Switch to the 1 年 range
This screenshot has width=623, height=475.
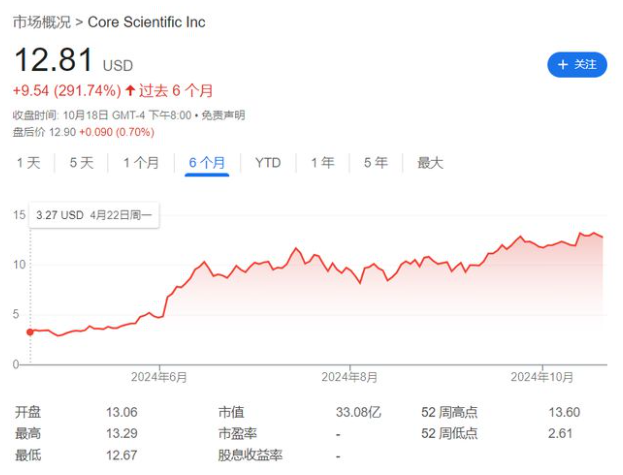322,163
